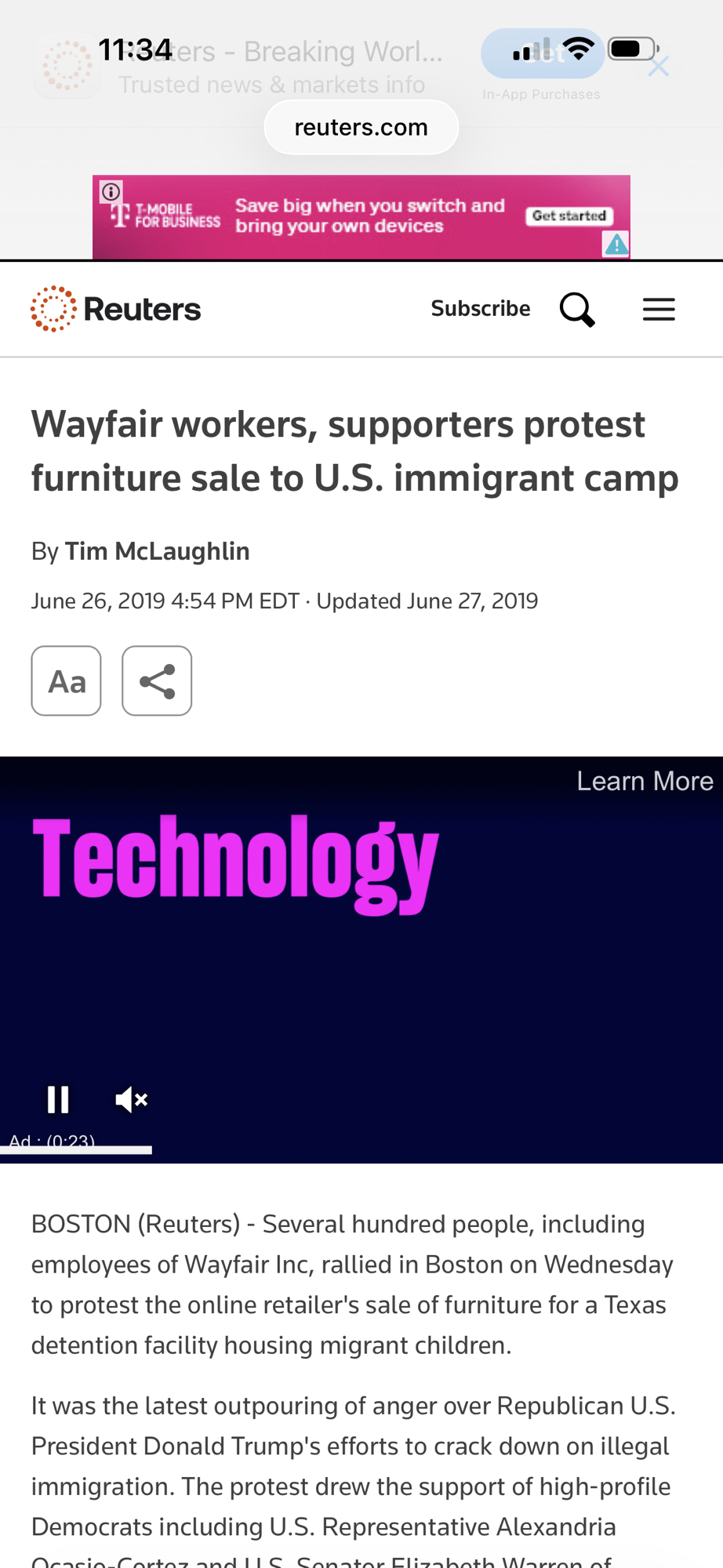Unmute the video ad sound
This screenshot has height=1568, width=723.
pos(131,1099)
